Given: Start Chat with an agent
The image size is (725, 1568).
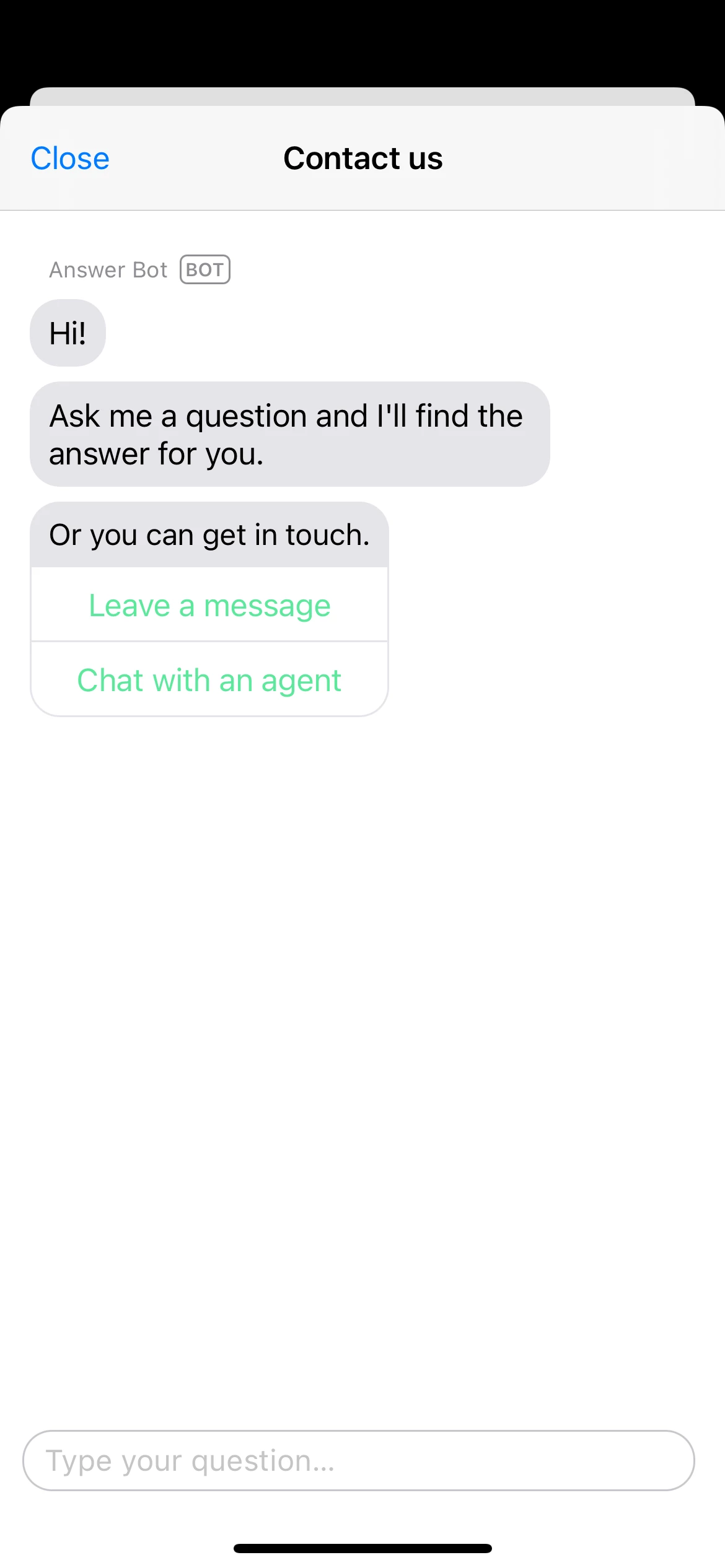Looking at the screenshot, I should point(209,680).
